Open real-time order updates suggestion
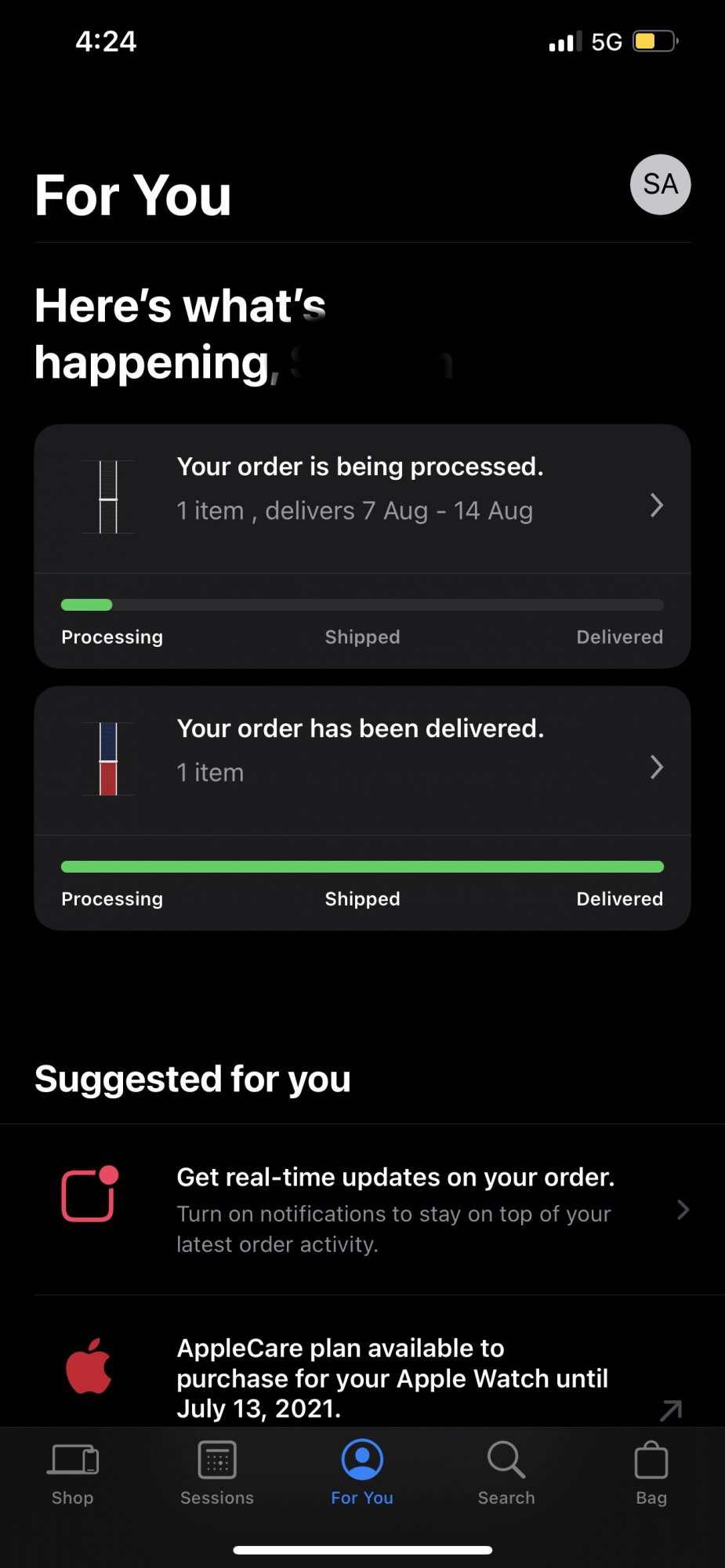Viewport: 725px width, 1568px height. [362, 1210]
